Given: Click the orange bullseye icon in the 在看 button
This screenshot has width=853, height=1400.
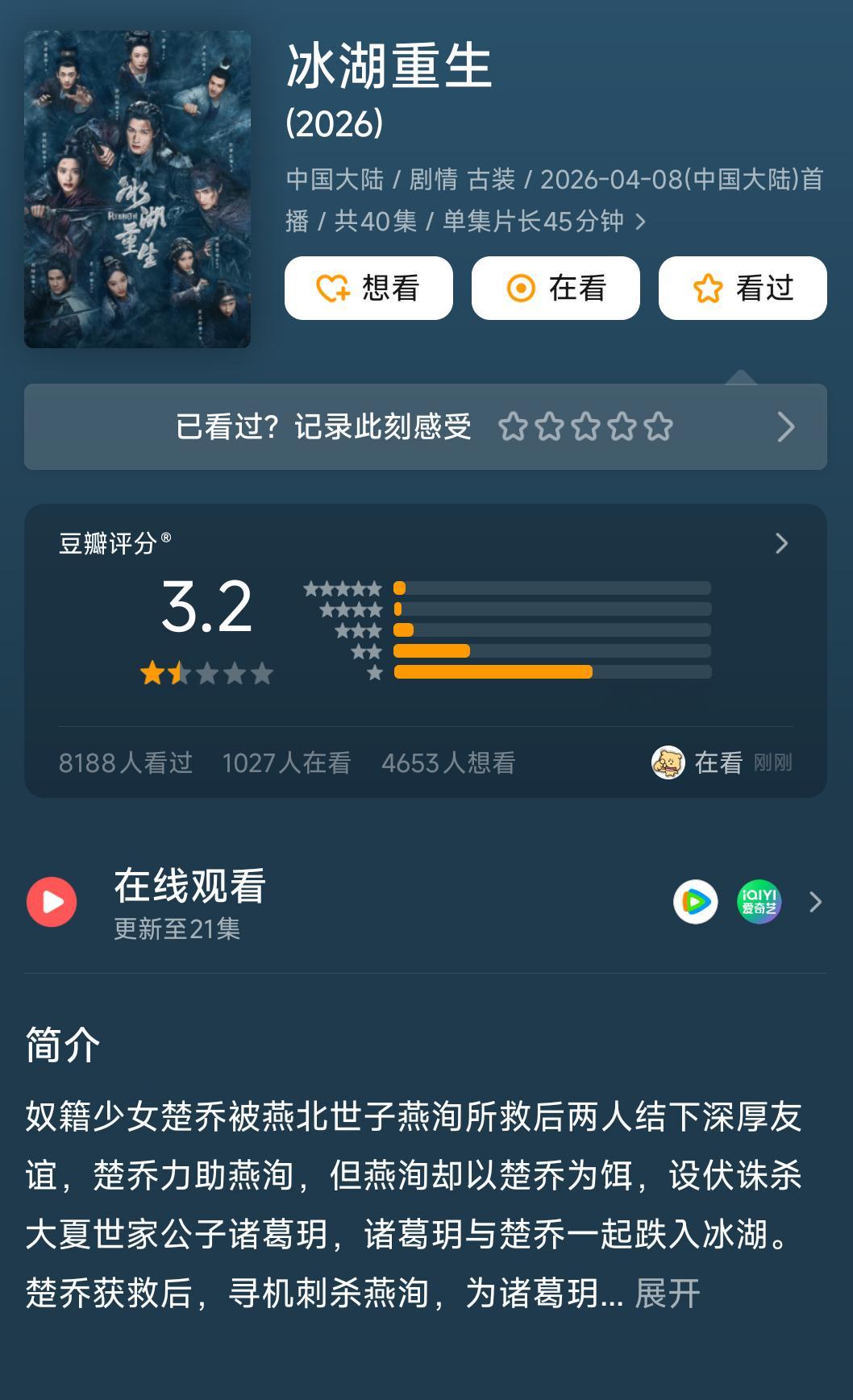Looking at the screenshot, I should click(522, 288).
